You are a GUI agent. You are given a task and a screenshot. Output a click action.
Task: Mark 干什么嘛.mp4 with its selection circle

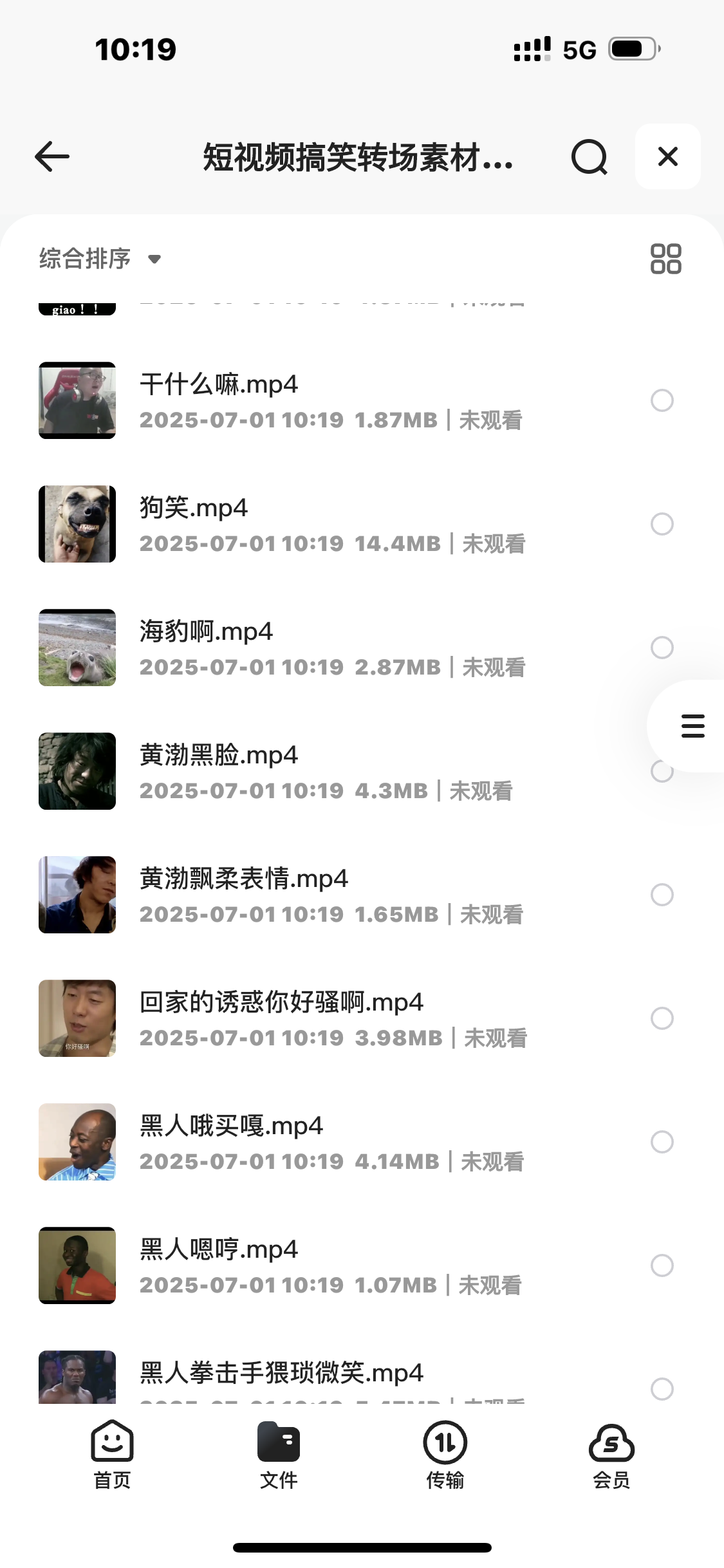click(662, 400)
